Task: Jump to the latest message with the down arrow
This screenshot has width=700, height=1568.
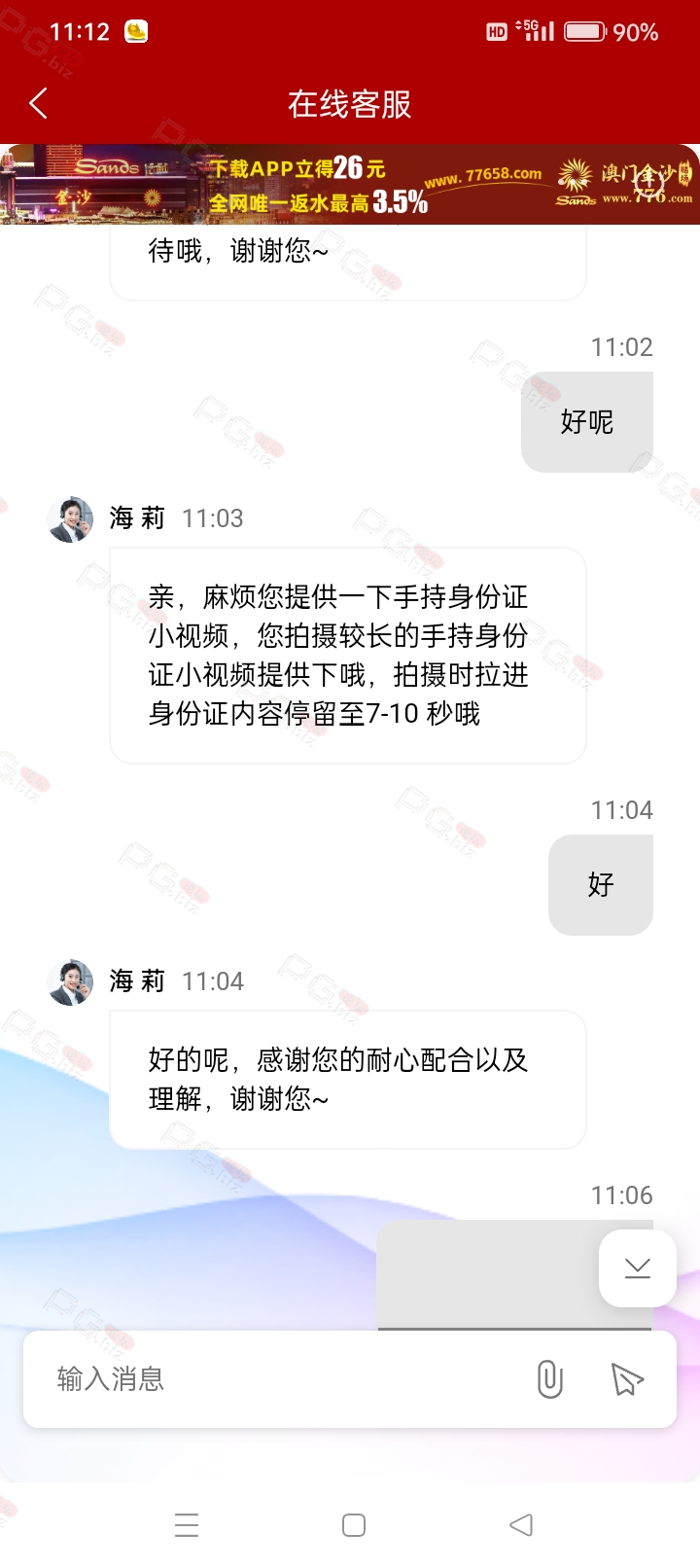Action: (637, 1267)
